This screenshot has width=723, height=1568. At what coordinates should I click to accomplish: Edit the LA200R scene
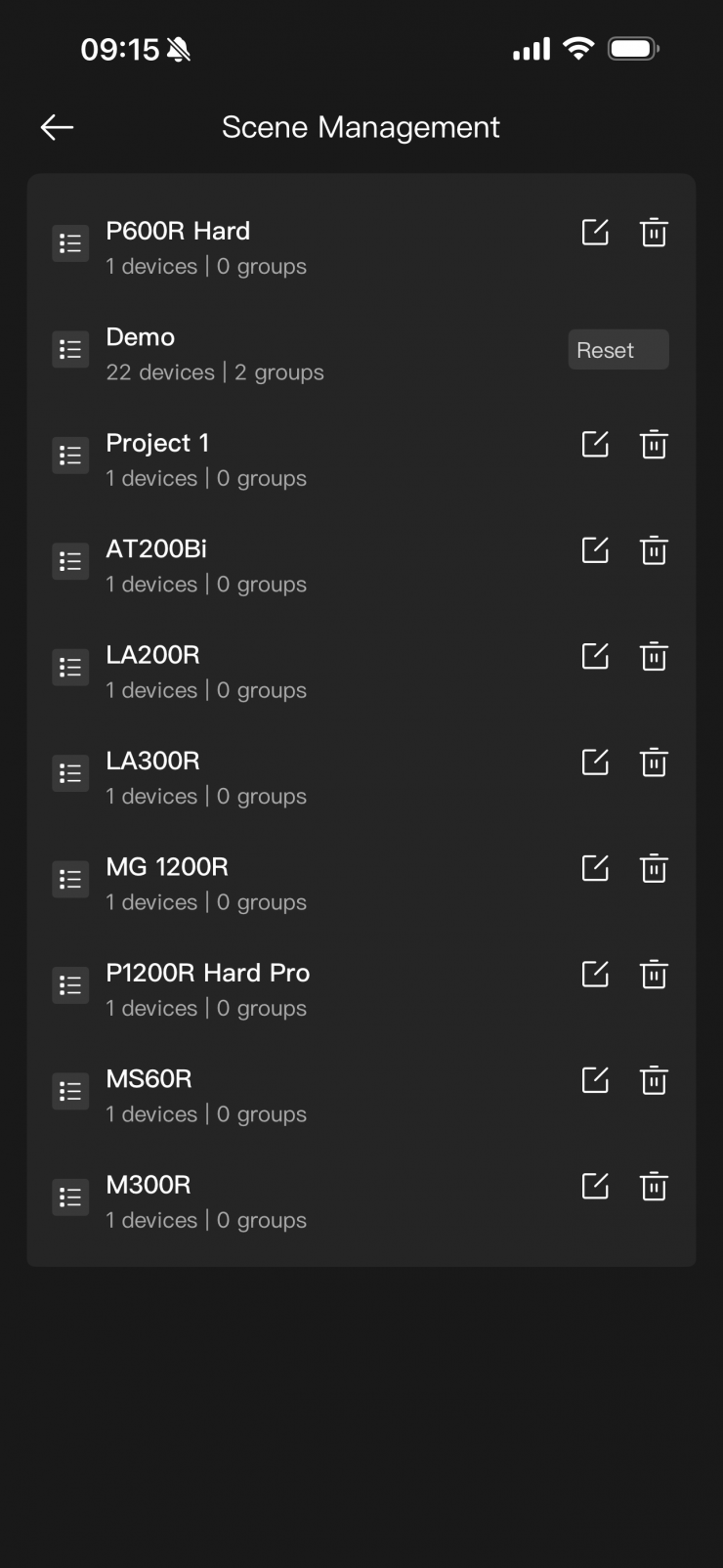[595, 656]
